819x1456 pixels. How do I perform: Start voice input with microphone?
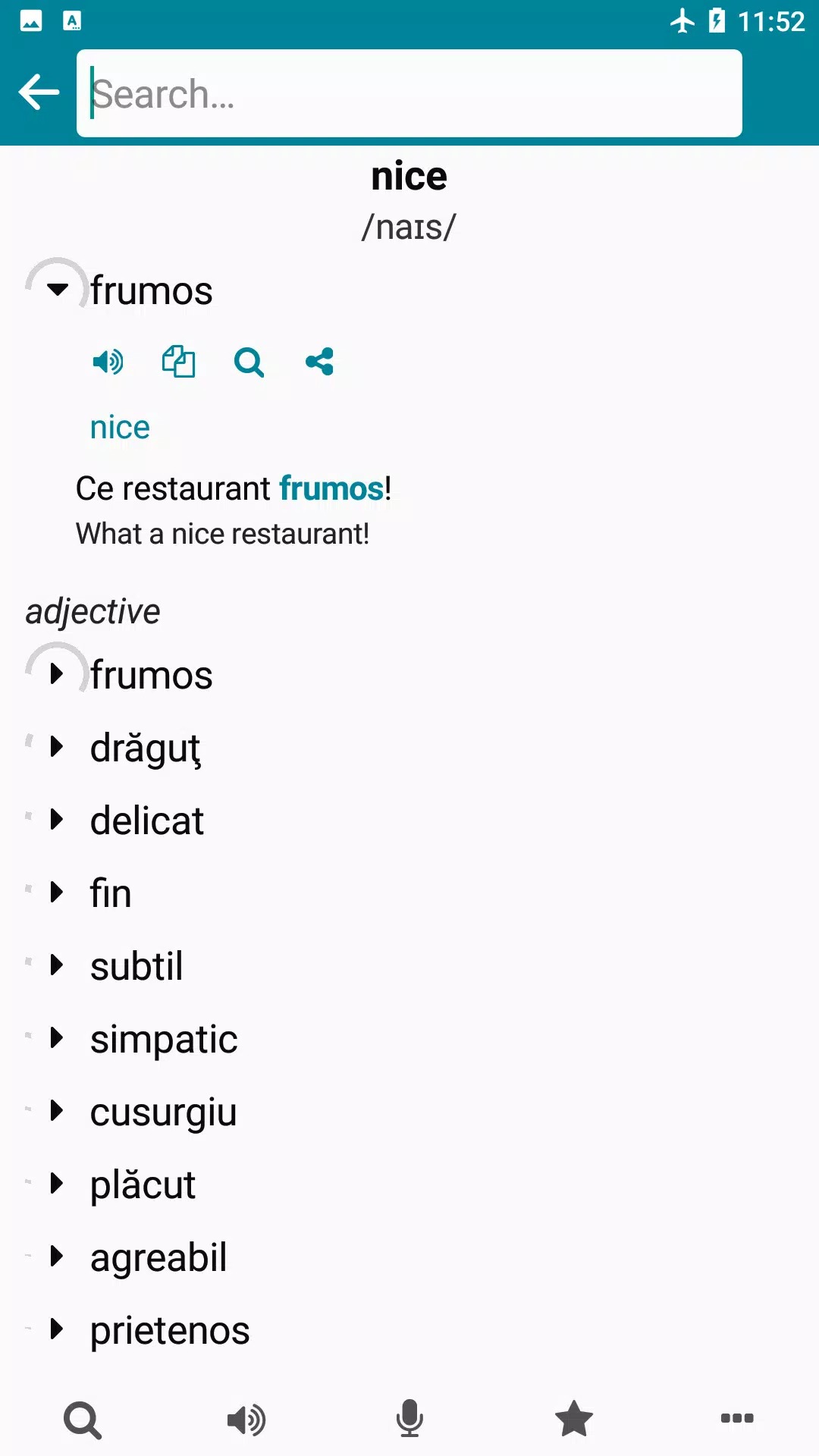[409, 1419]
